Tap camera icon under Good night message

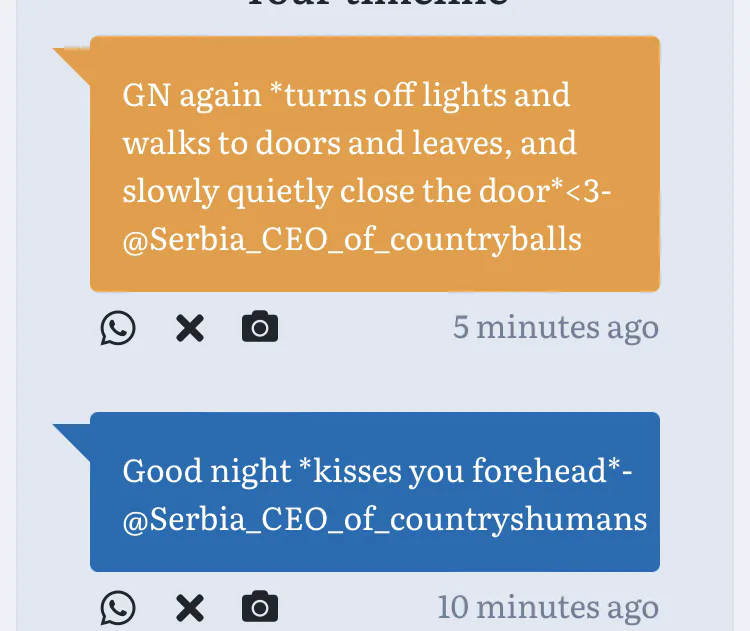260,606
